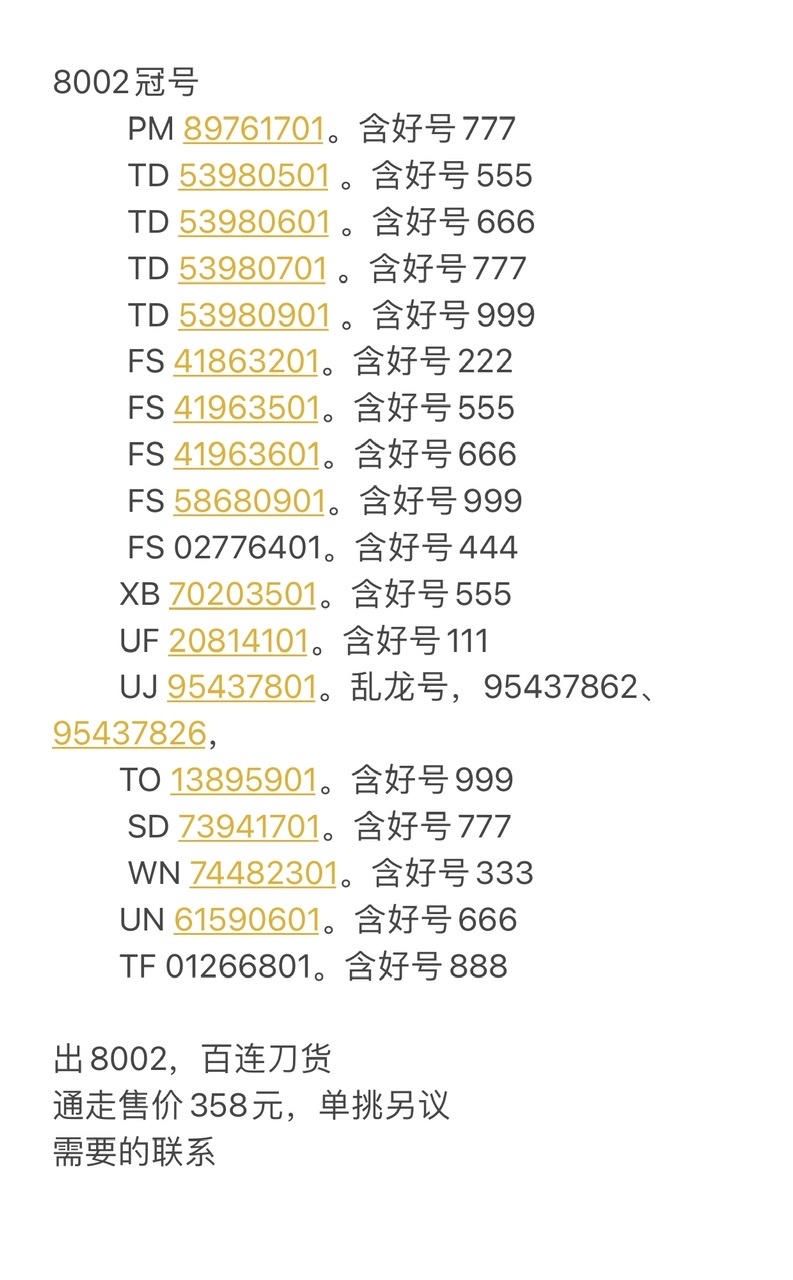Open the underlined number 53980501
The width and height of the screenshot is (793, 1280).
click(254, 176)
